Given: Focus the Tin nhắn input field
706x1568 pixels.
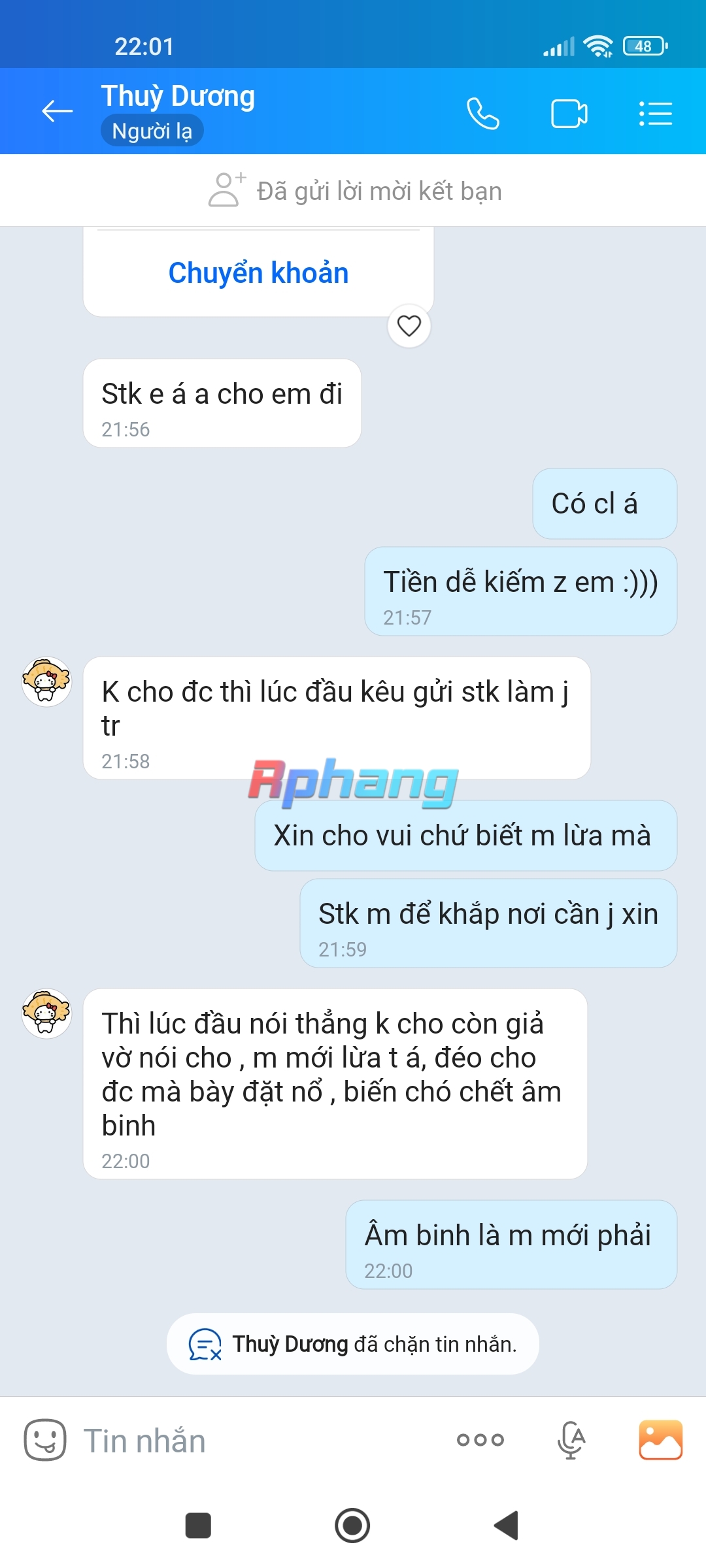Looking at the screenshot, I should (261, 1441).
